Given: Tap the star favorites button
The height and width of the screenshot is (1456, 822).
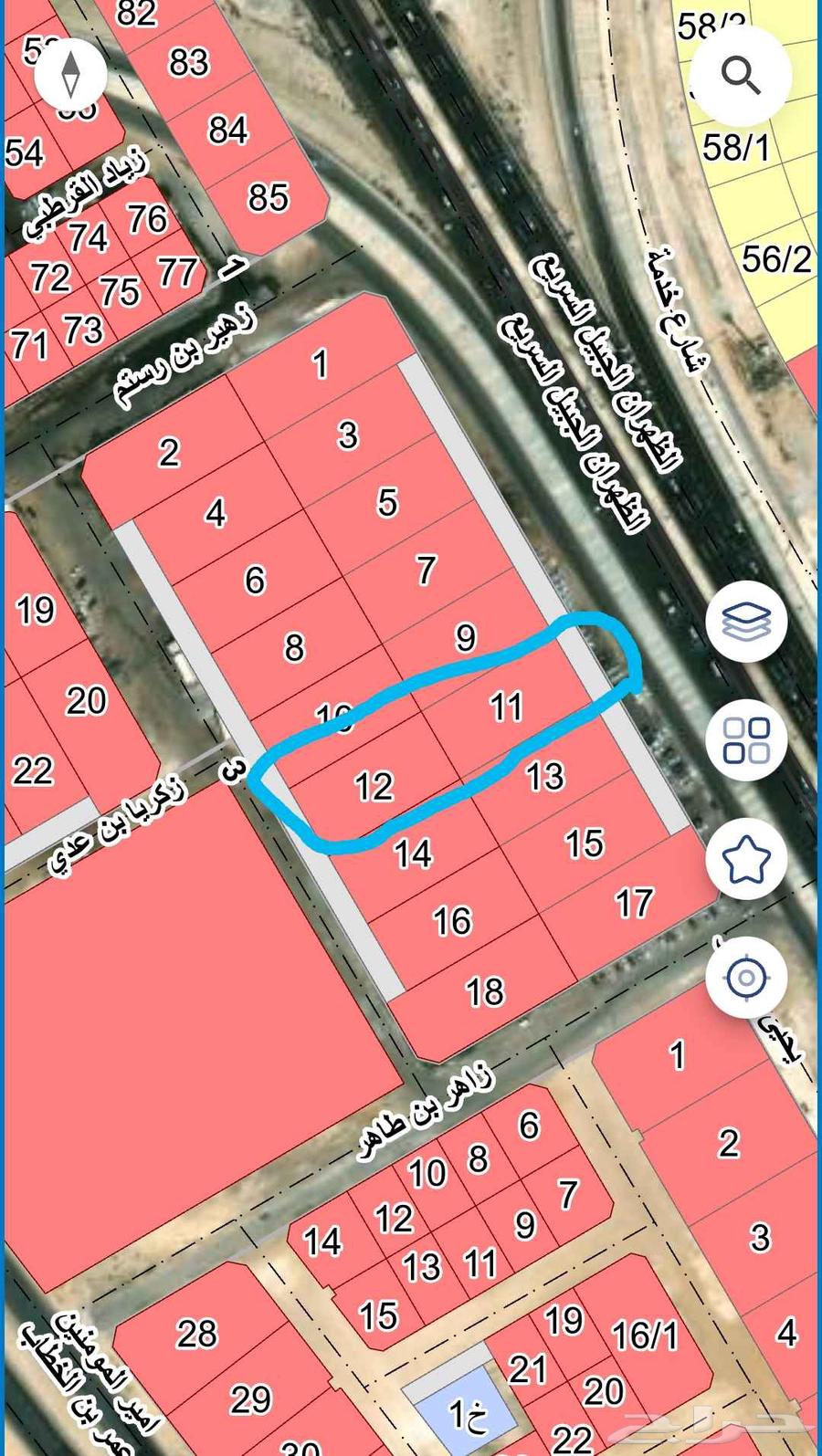Looking at the screenshot, I should click(746, 859).
